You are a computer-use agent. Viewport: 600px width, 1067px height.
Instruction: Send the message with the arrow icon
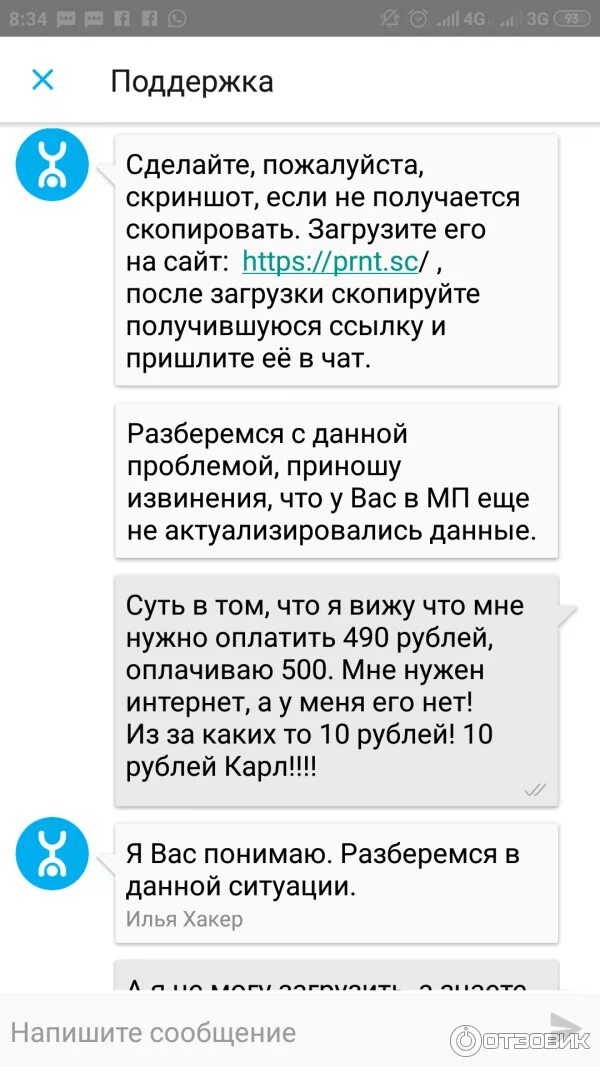coord(566,1025)
